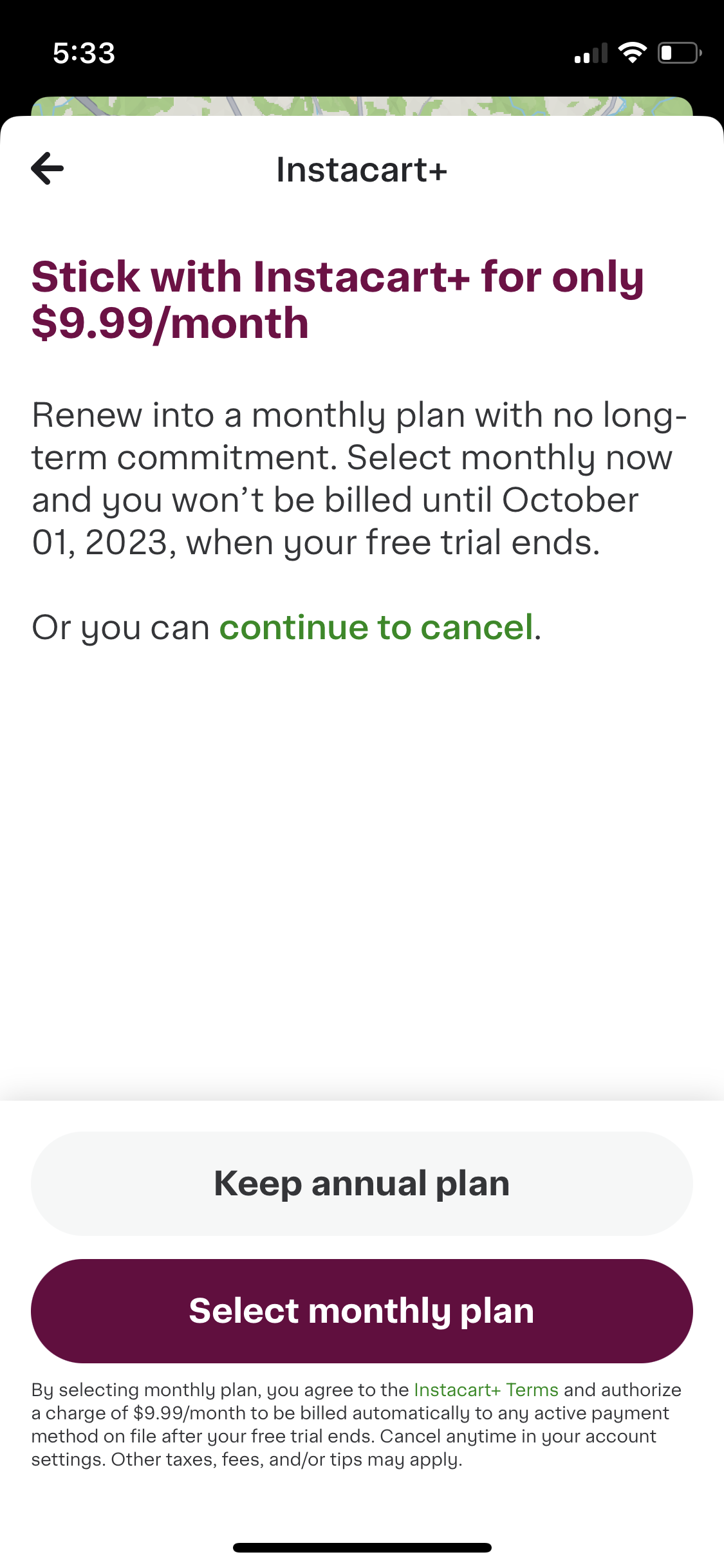Tap the home indicator bar at the bottom
Viewport: 724px width, 1568px height.
(x=362, y=1547)
